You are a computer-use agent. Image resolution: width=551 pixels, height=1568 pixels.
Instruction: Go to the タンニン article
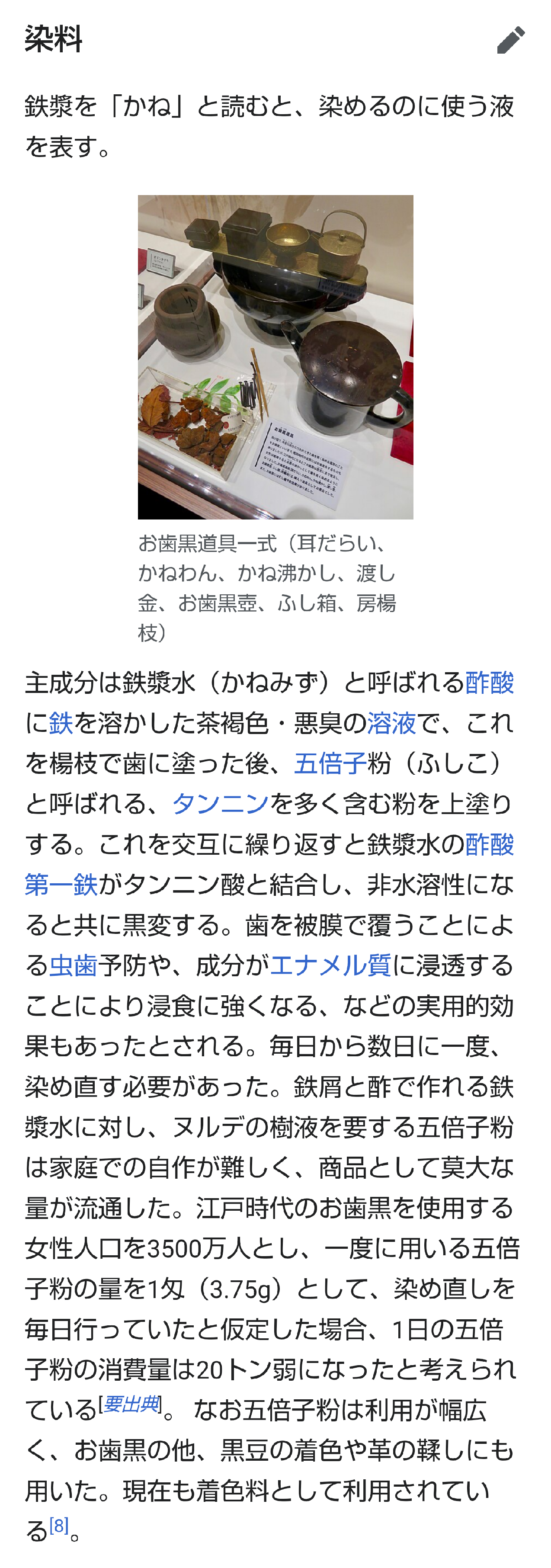click(x=220, y=804)
